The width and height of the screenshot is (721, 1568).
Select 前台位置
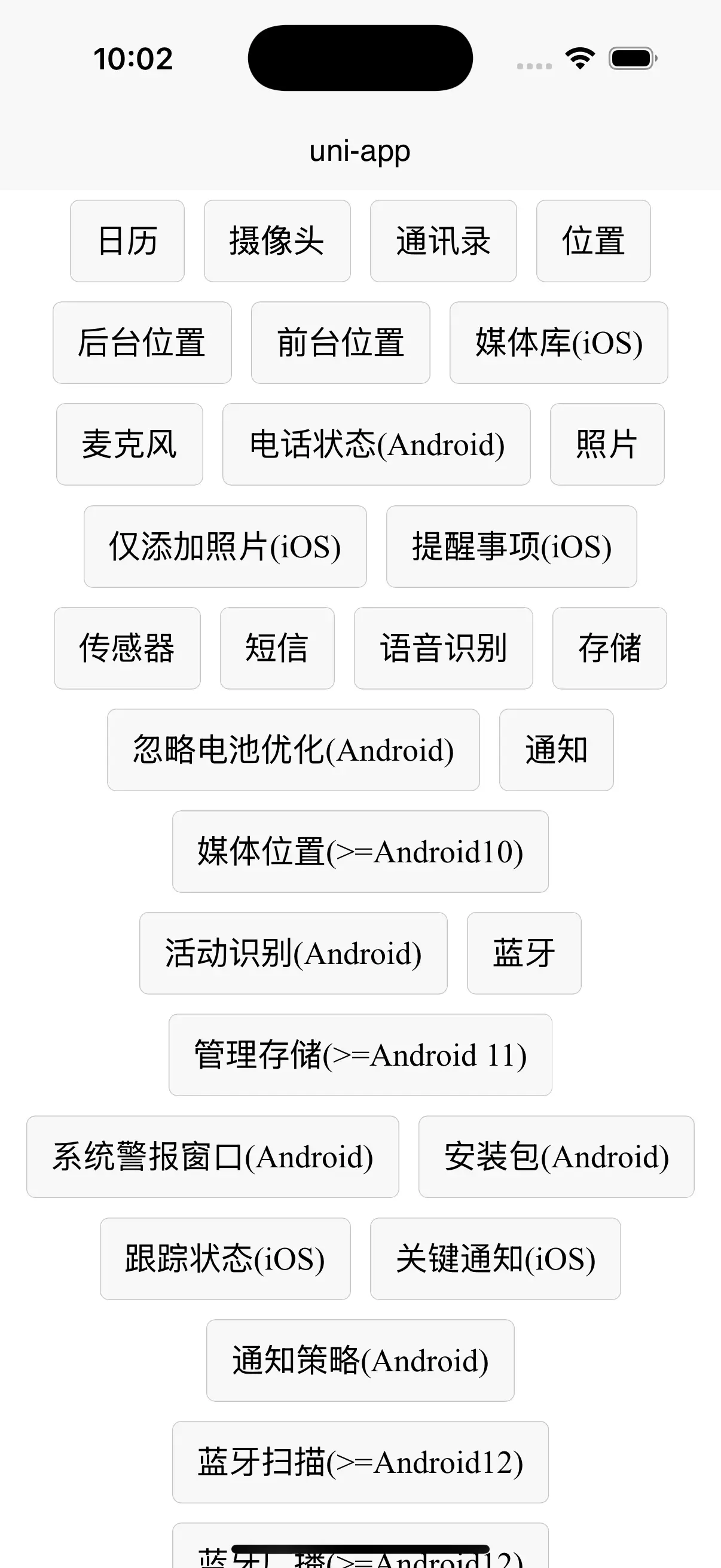tap(340, 343)
